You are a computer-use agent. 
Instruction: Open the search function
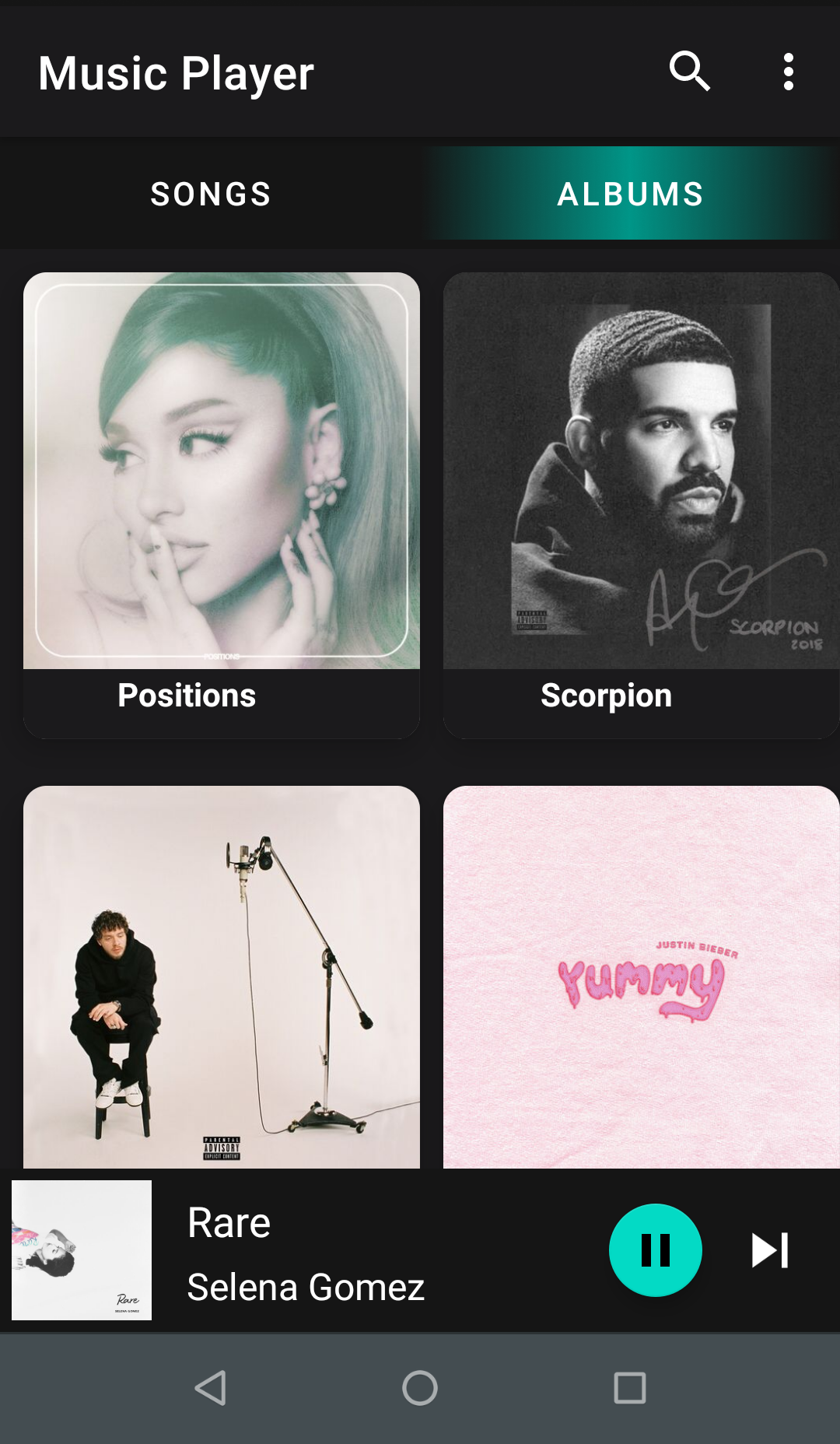click(691, 72)
